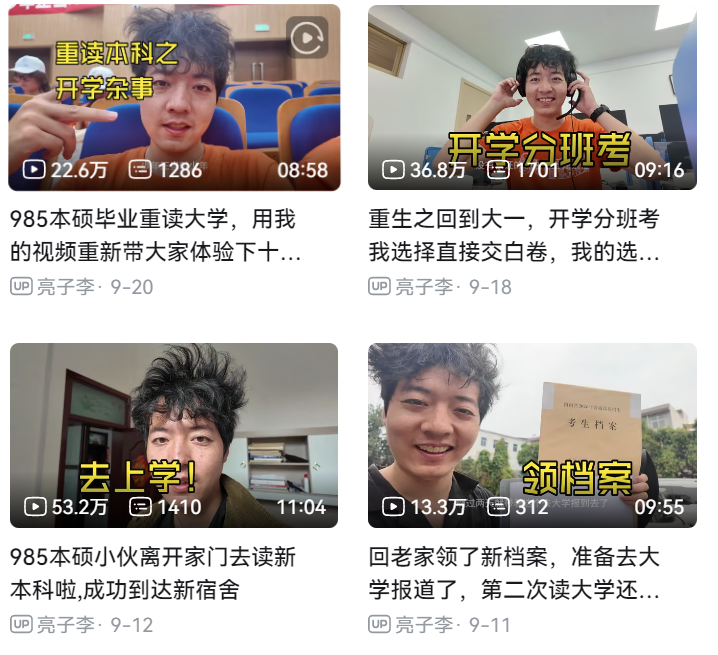Open uploader 亮子李 under the 9-18 video

click(424, 287)
